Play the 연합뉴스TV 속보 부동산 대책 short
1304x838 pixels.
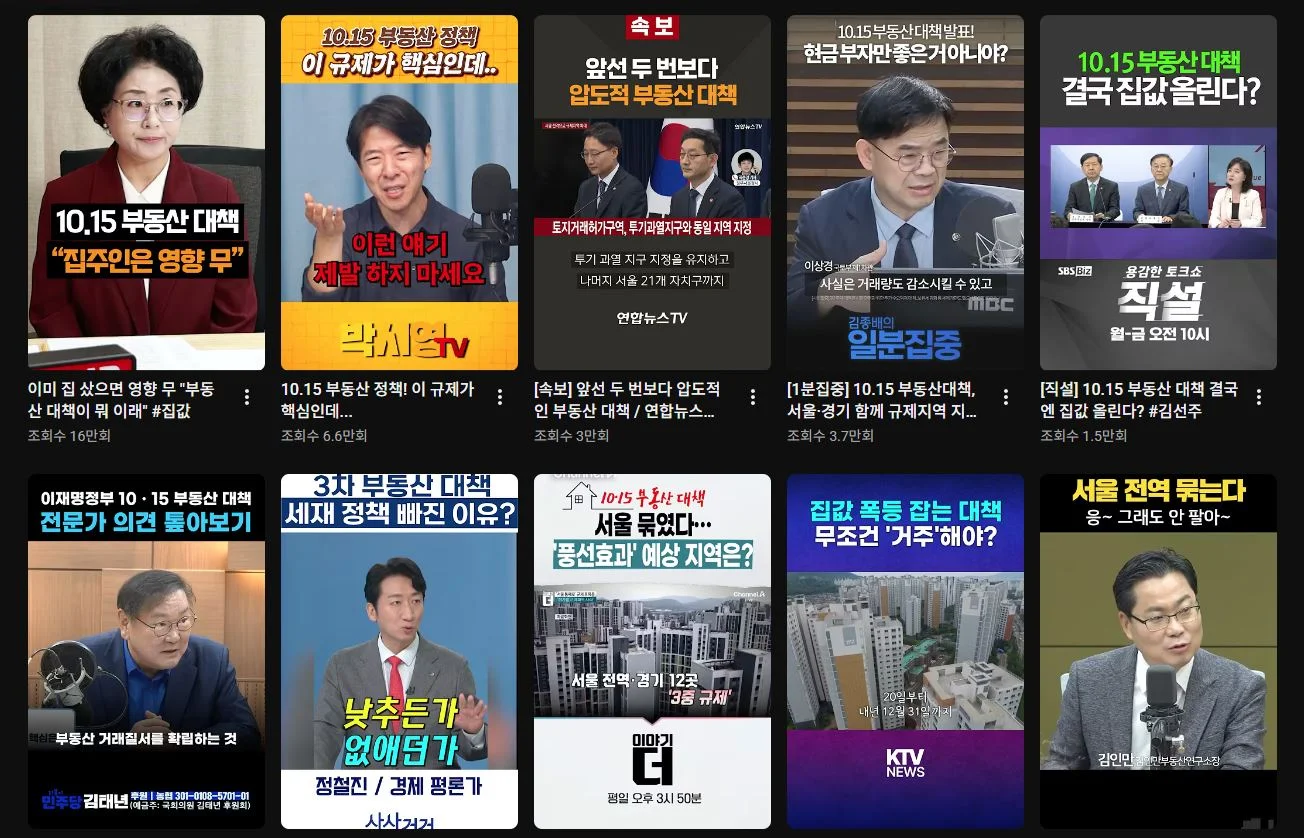pyautogui.click(x=652, y=192)
